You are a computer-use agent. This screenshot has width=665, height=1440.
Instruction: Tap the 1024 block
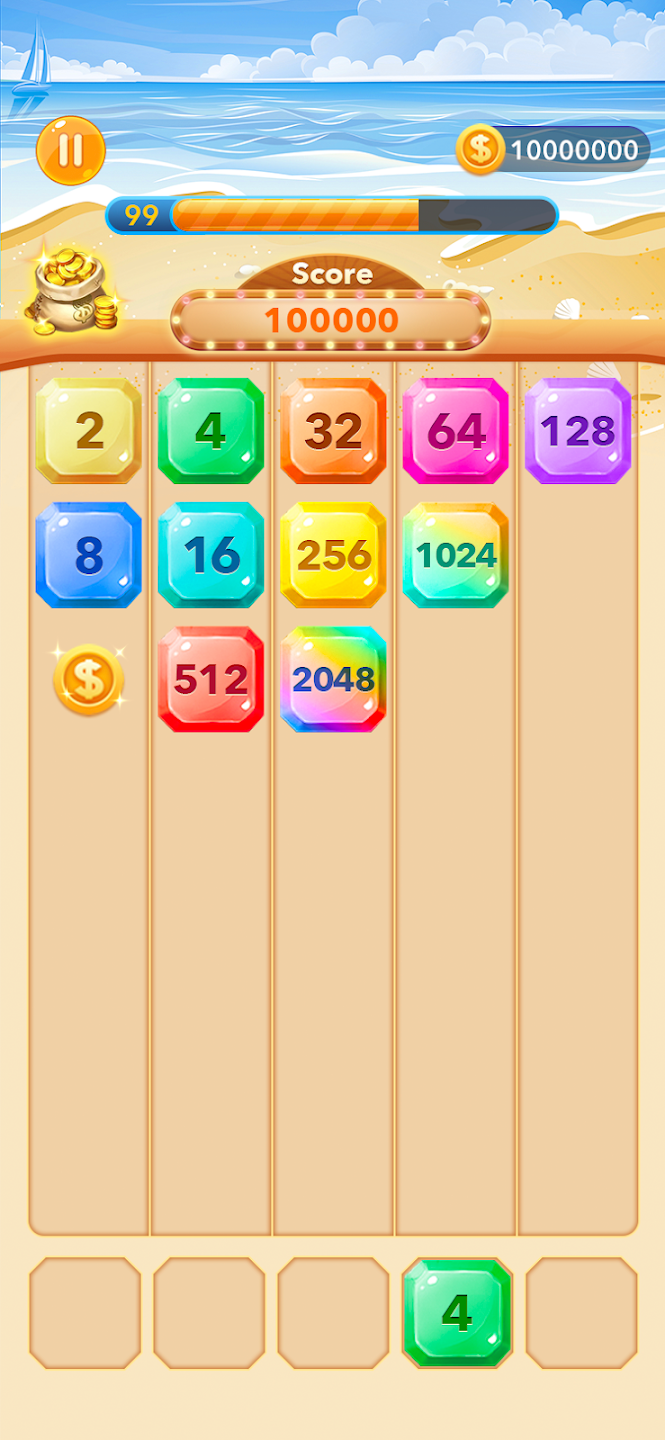click(455, 556)
